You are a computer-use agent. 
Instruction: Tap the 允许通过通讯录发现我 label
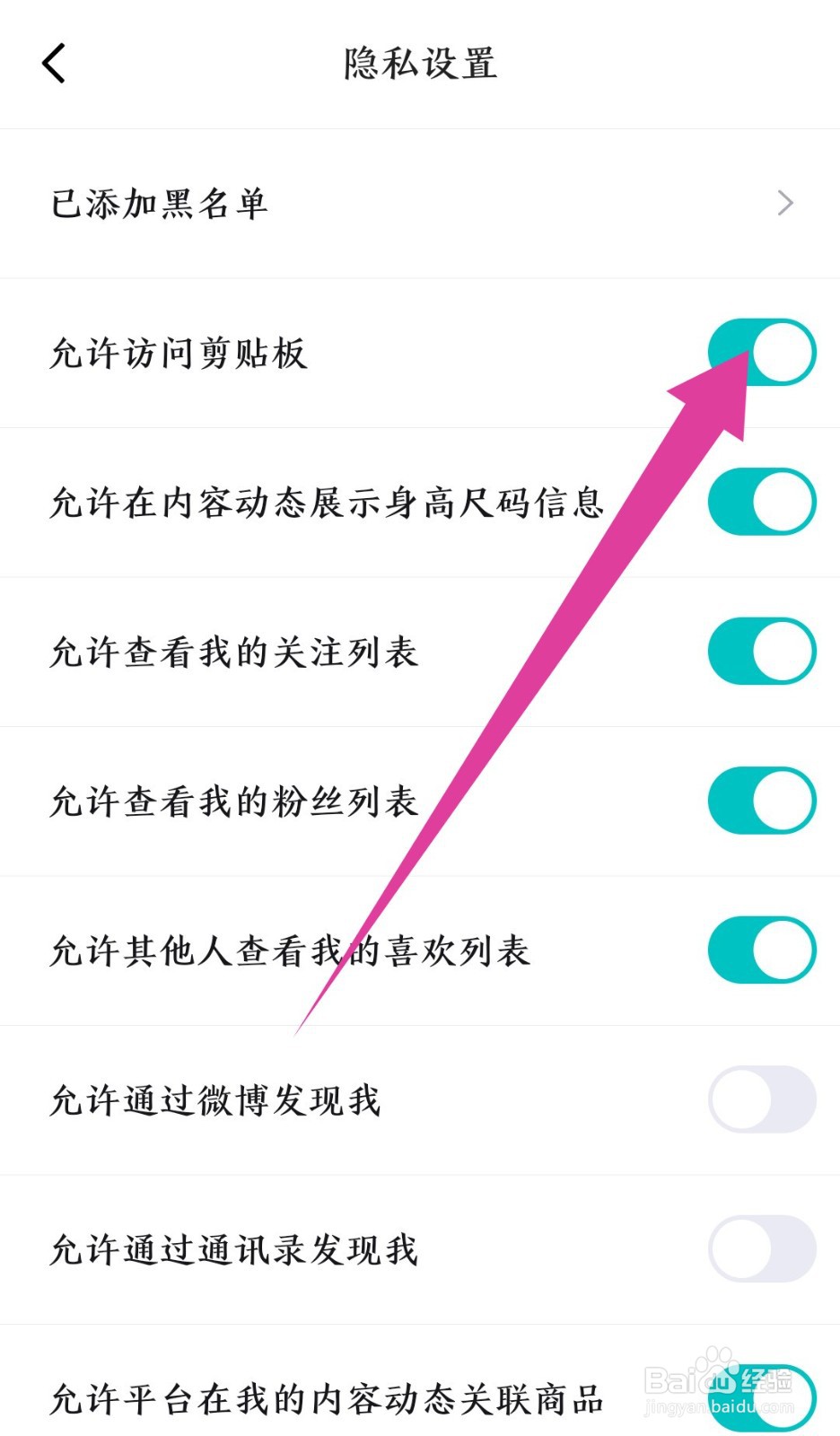click(233, 1248)
